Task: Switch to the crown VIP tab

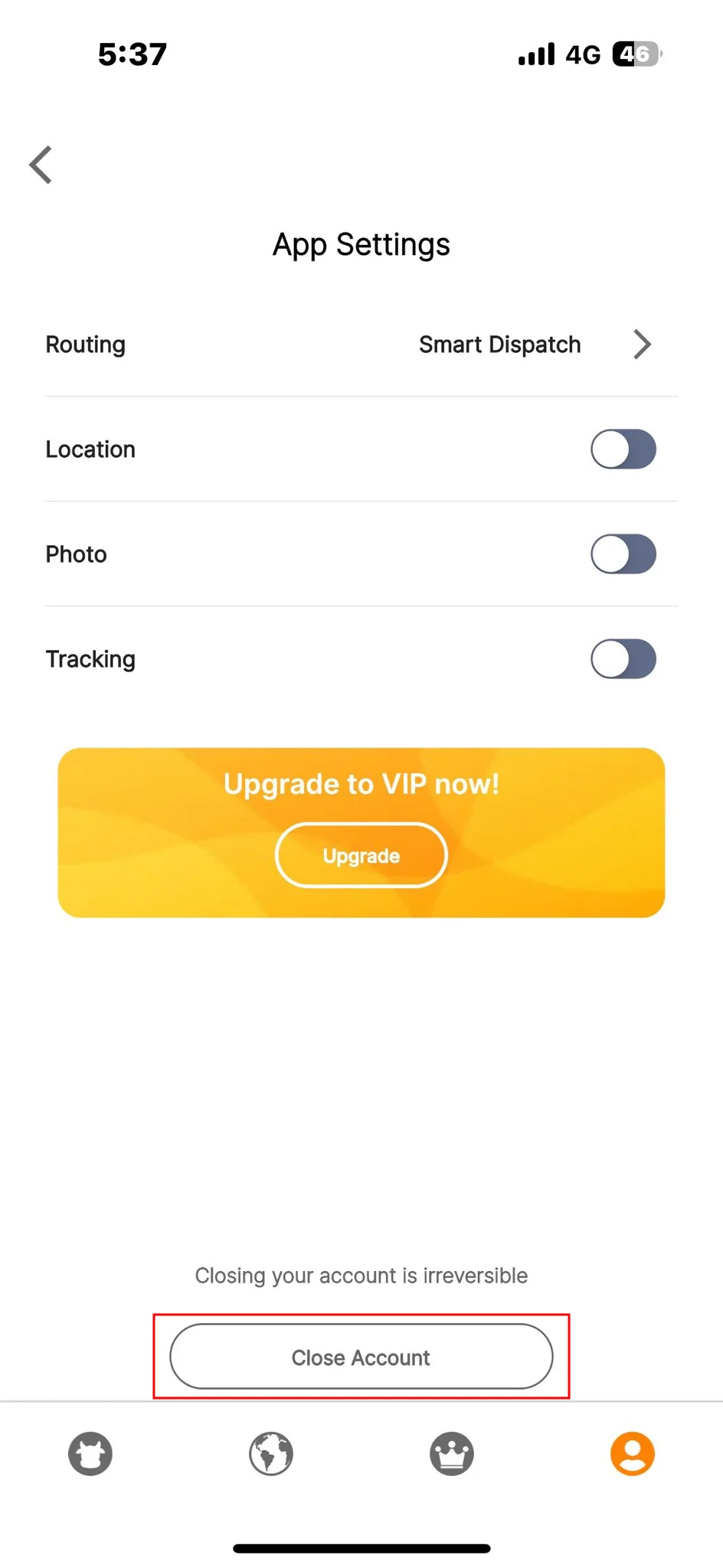Action: 452,1453
